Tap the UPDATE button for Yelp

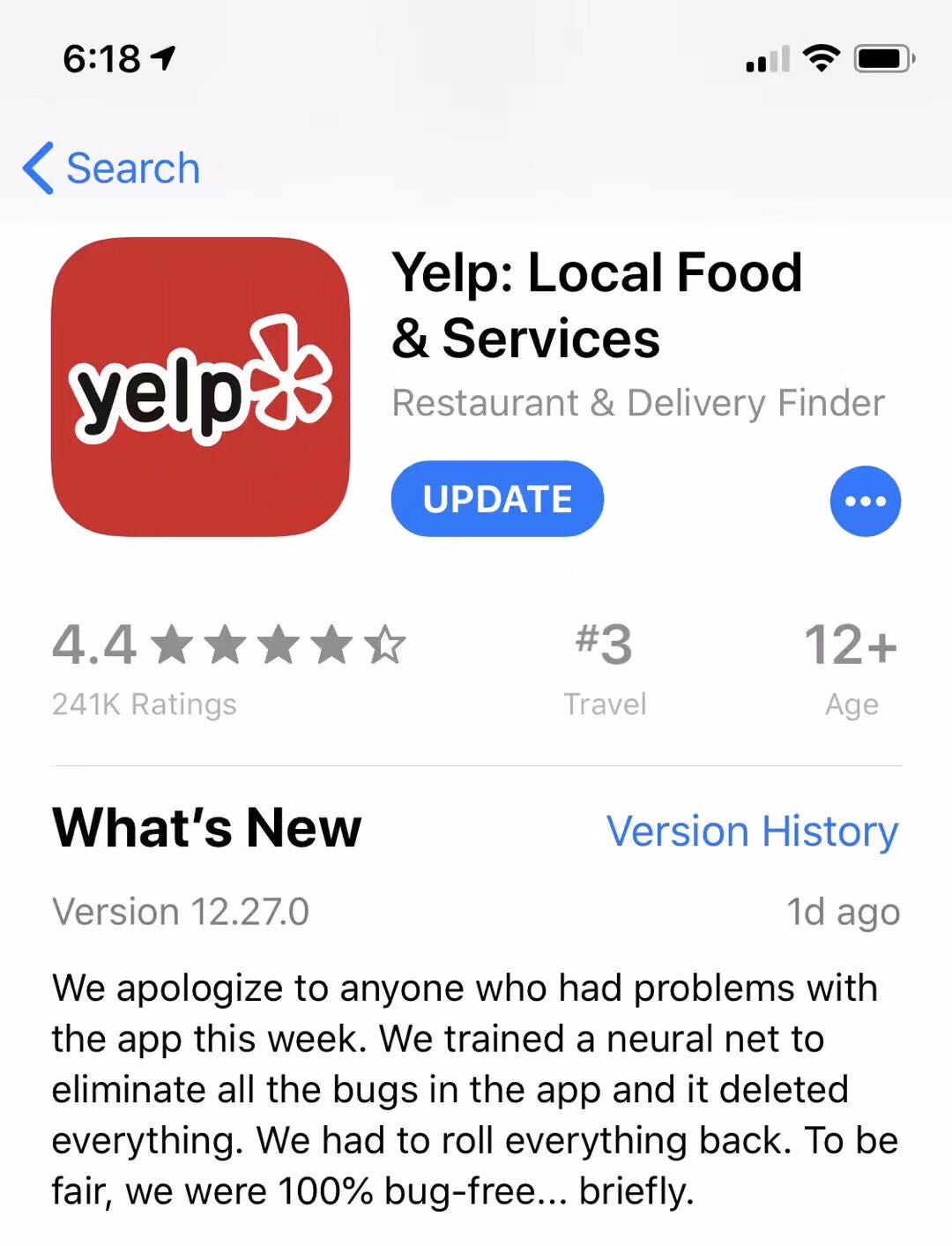click(497, 499)
